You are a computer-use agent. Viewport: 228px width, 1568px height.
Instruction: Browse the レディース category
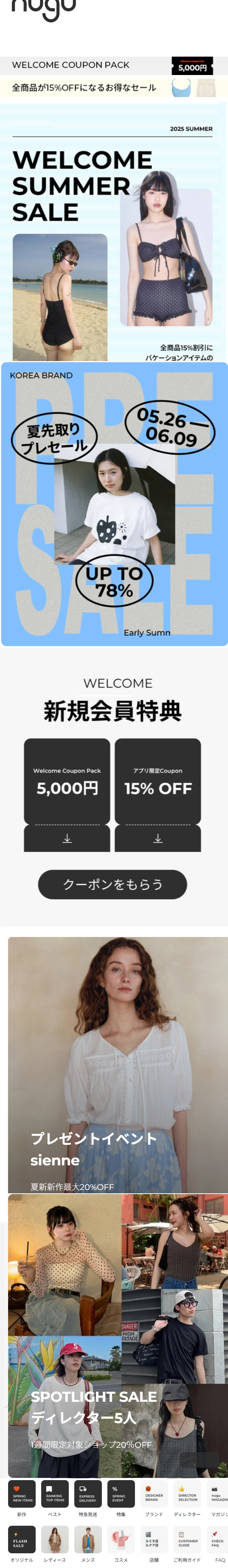pyautogui.click(x=55, y=1541)
